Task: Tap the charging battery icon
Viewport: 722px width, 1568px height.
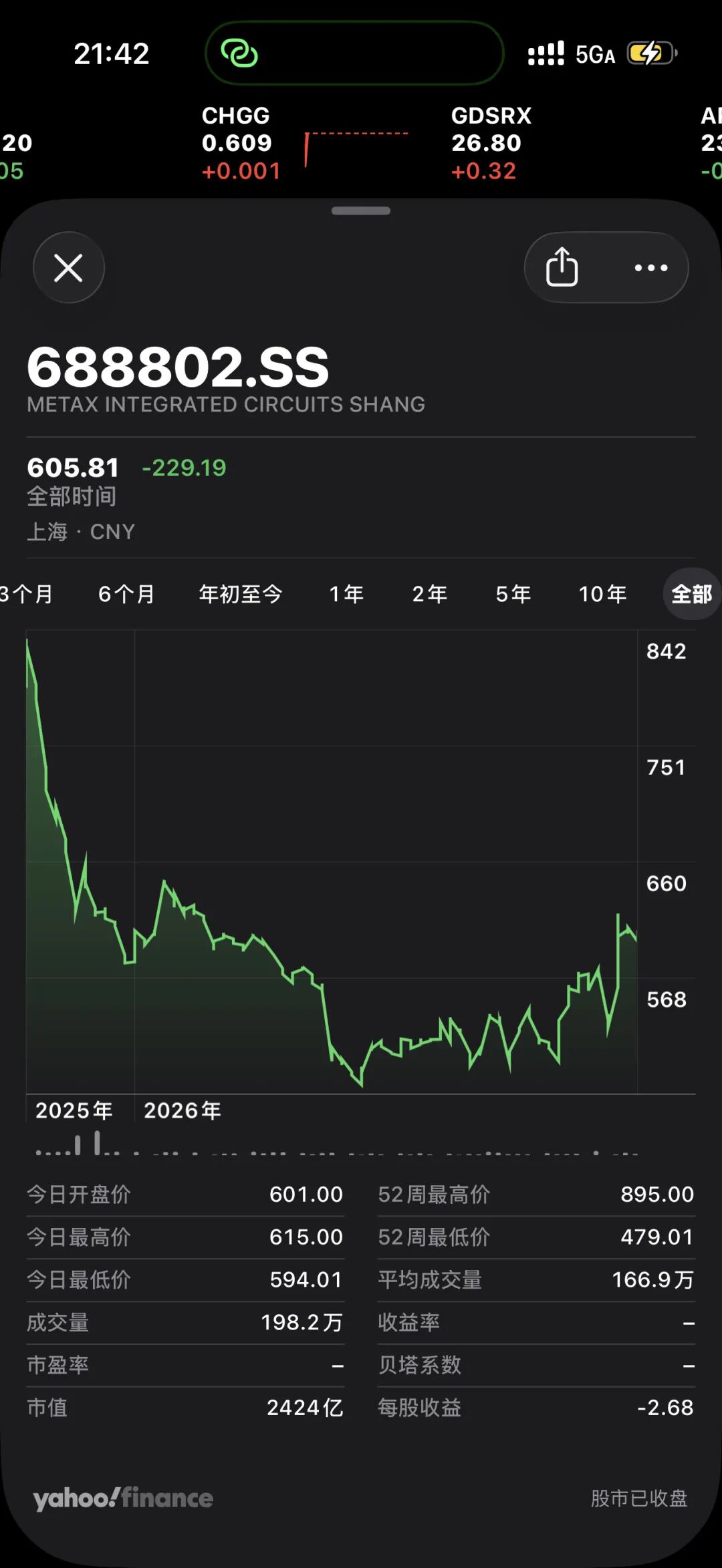Action: pos(648,52)
